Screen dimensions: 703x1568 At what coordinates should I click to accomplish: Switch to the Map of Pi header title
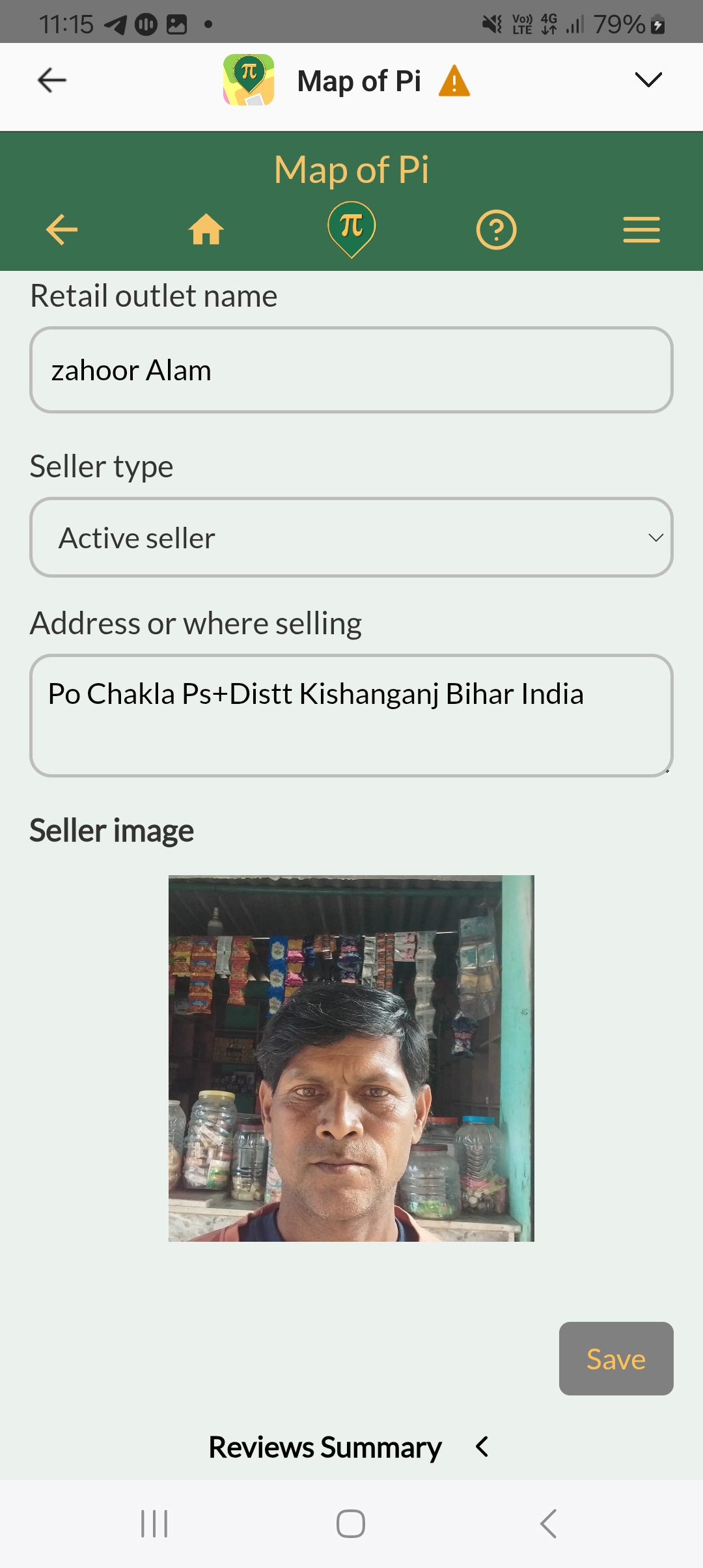click(351, 169)
